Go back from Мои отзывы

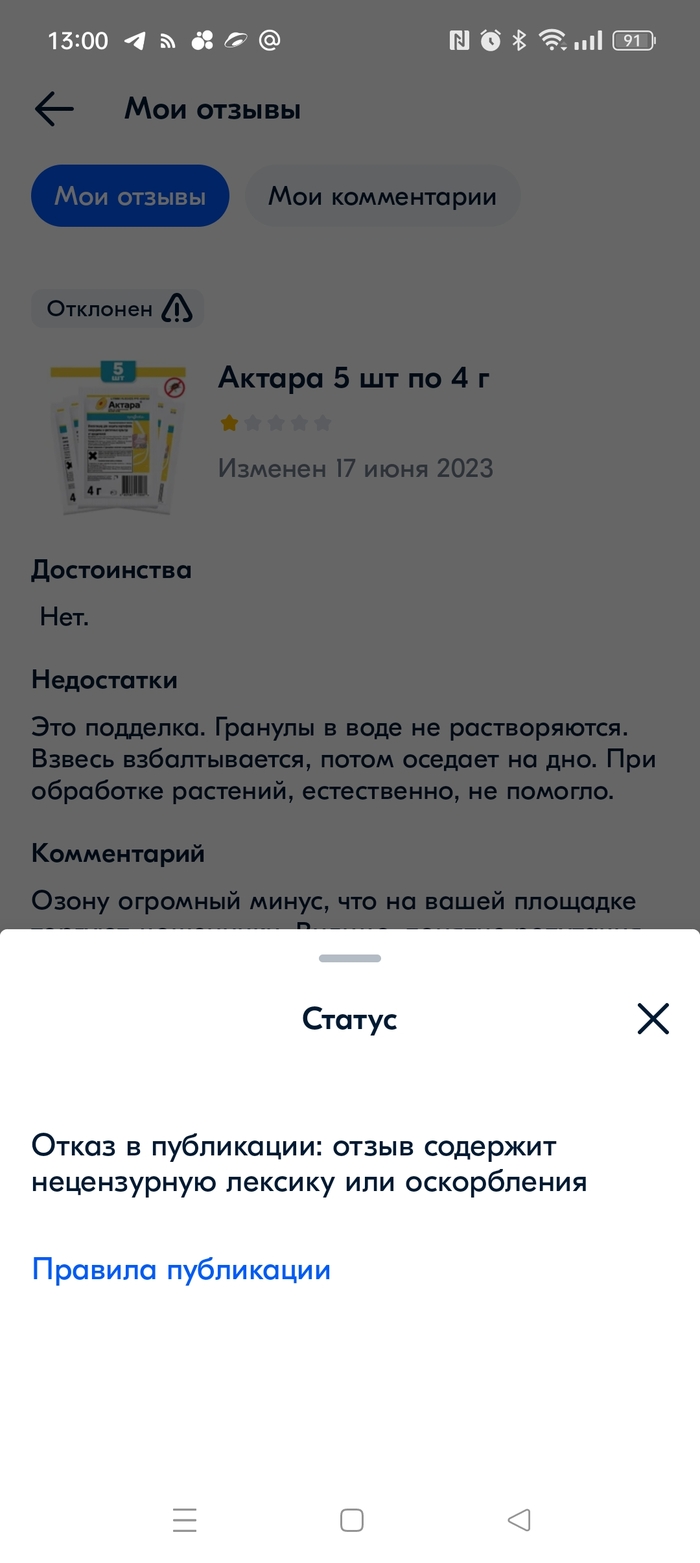coord(54,109)
